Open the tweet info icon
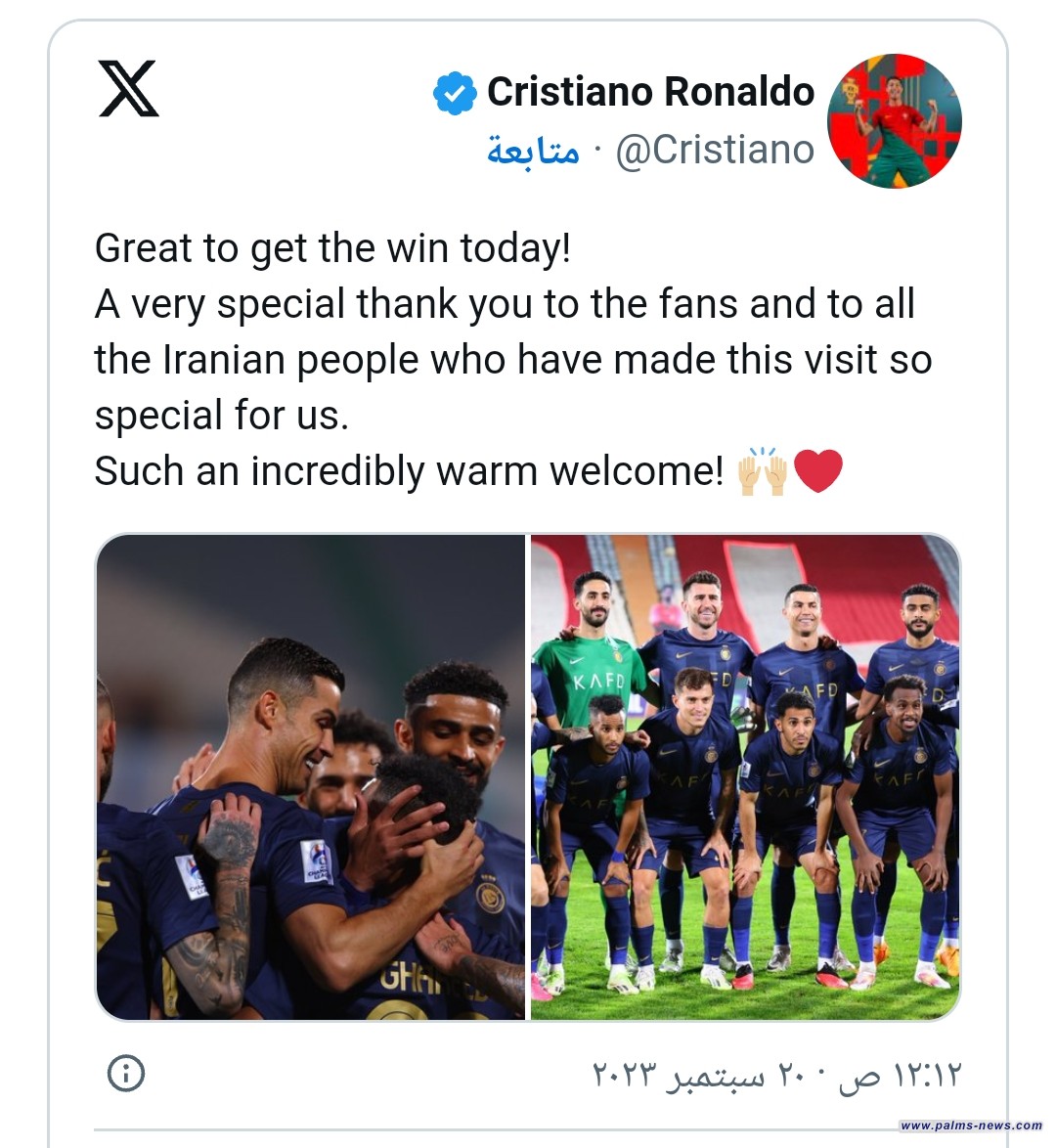This screenshot has width=1056, height=1148. point(126,1073)
